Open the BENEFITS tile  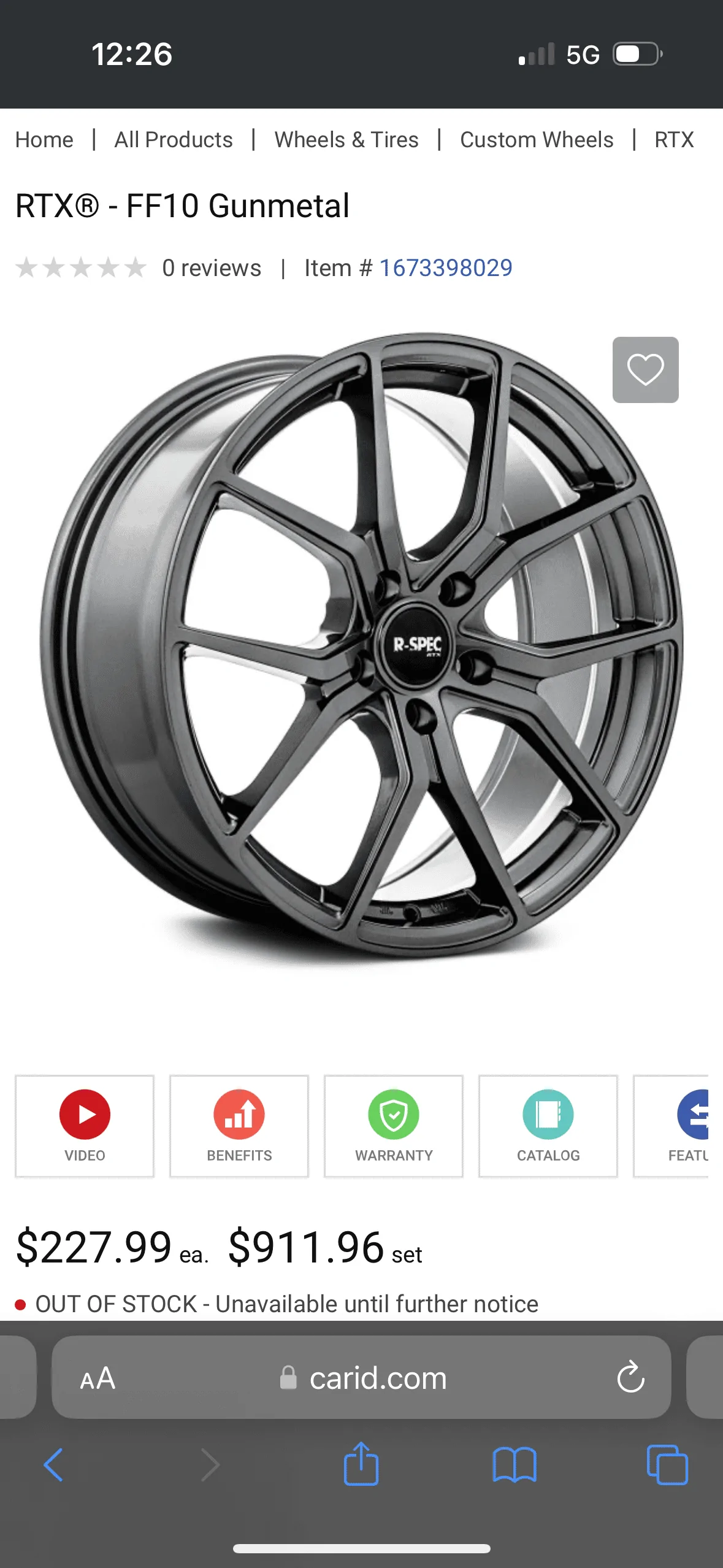(x=239, y=1126)
